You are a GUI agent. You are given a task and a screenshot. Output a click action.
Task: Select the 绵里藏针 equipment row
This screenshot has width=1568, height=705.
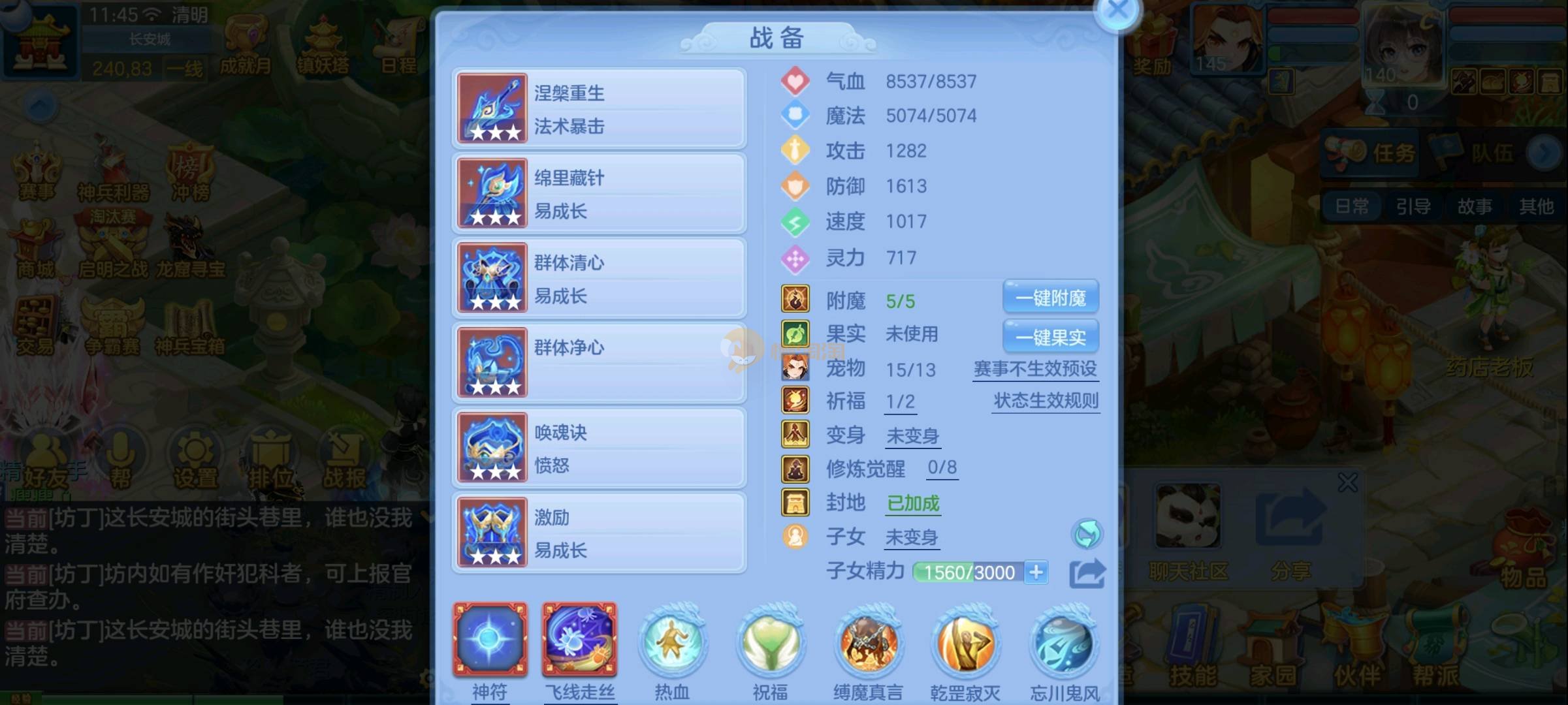[x=599, y=193]
